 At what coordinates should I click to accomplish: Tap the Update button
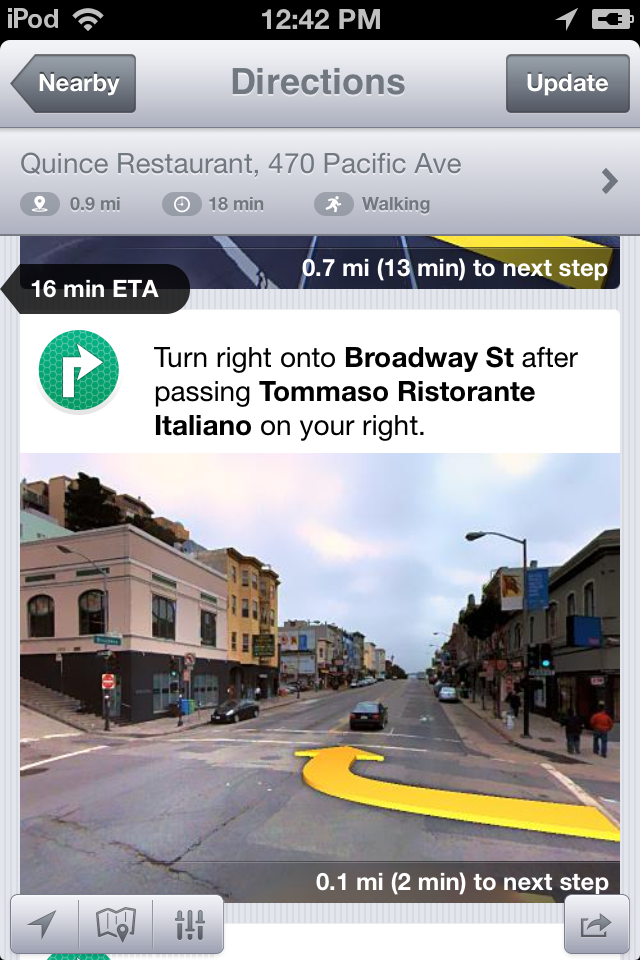point(567,84)
